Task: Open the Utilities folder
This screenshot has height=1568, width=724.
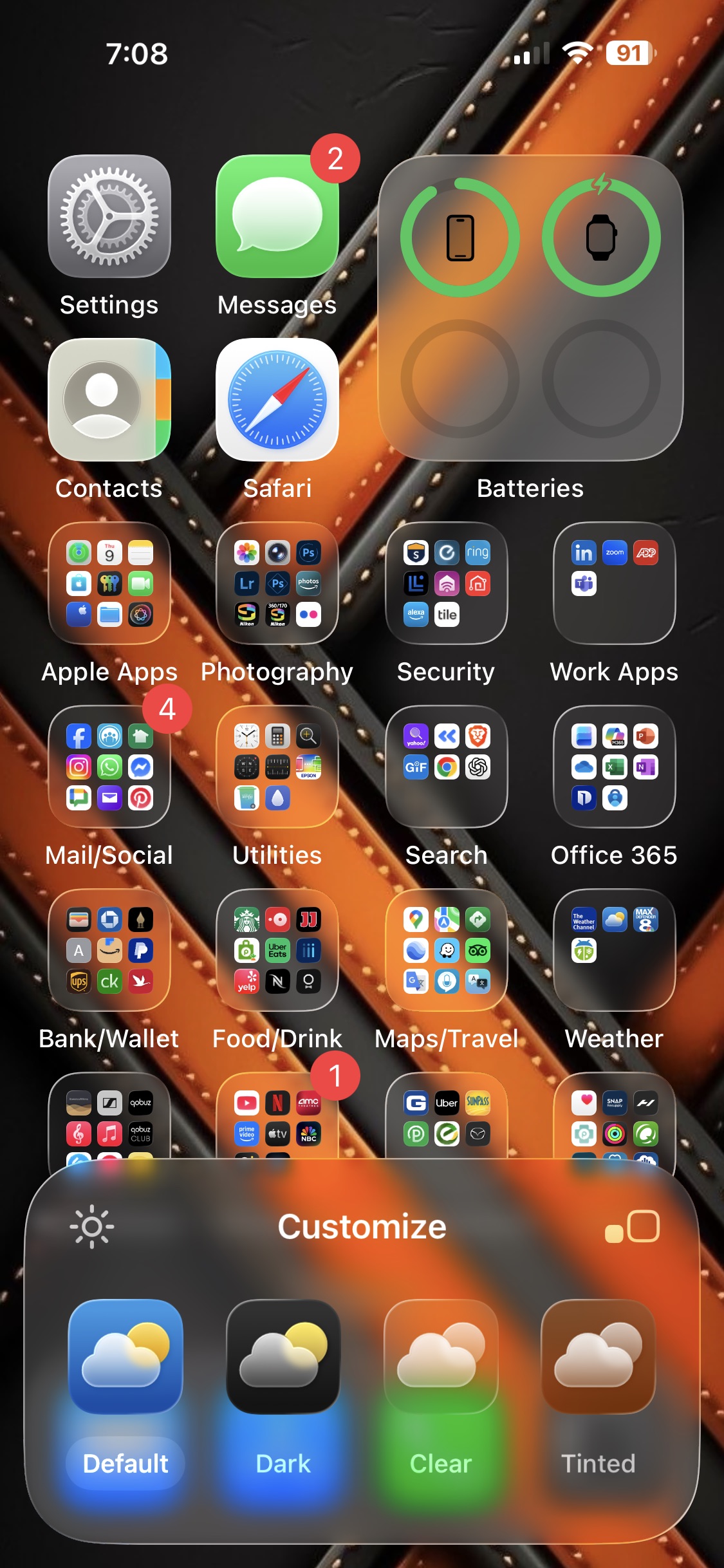Action: pos(277,767)
